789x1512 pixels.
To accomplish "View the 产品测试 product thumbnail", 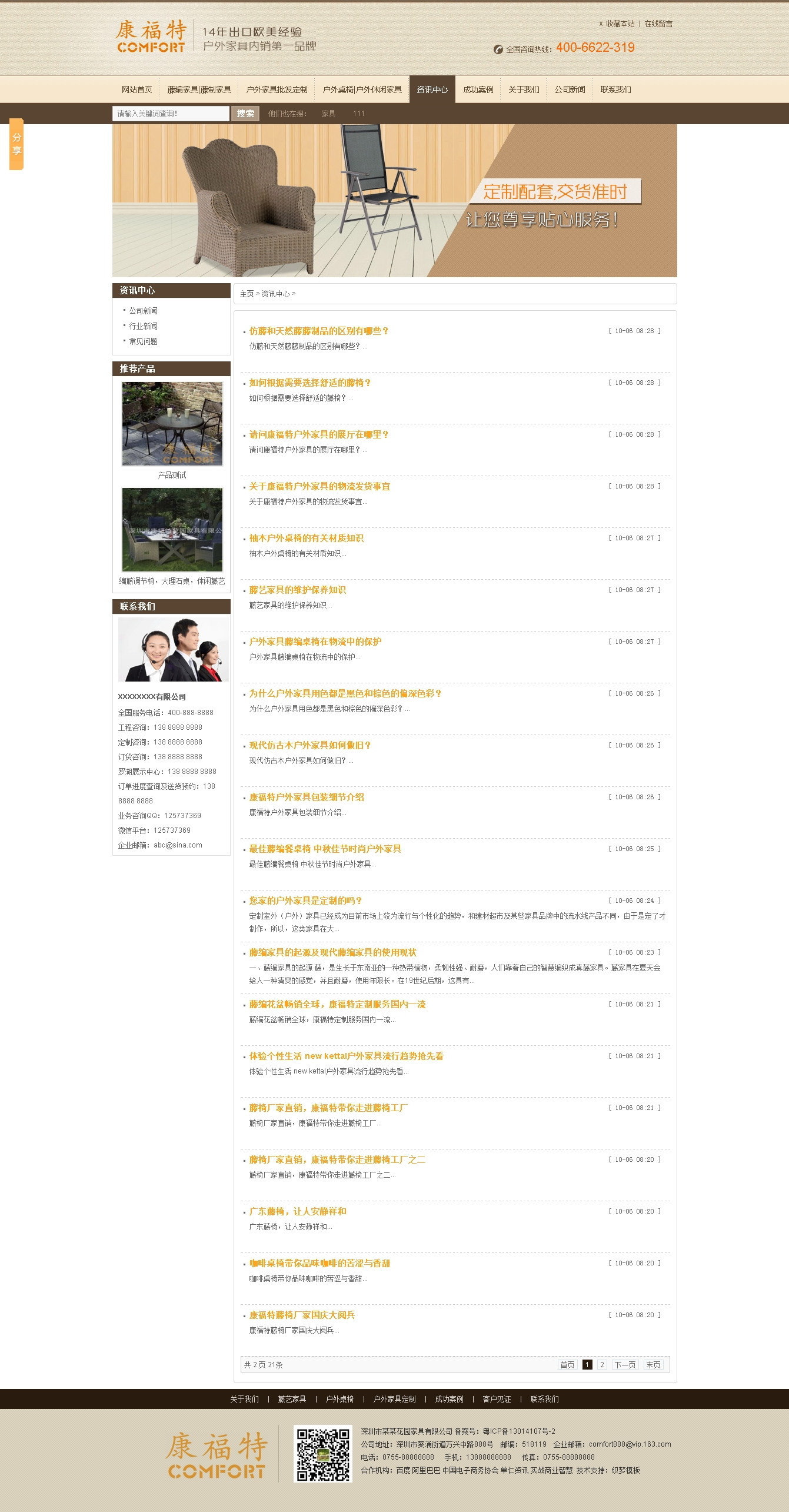I will click(172, 424).
